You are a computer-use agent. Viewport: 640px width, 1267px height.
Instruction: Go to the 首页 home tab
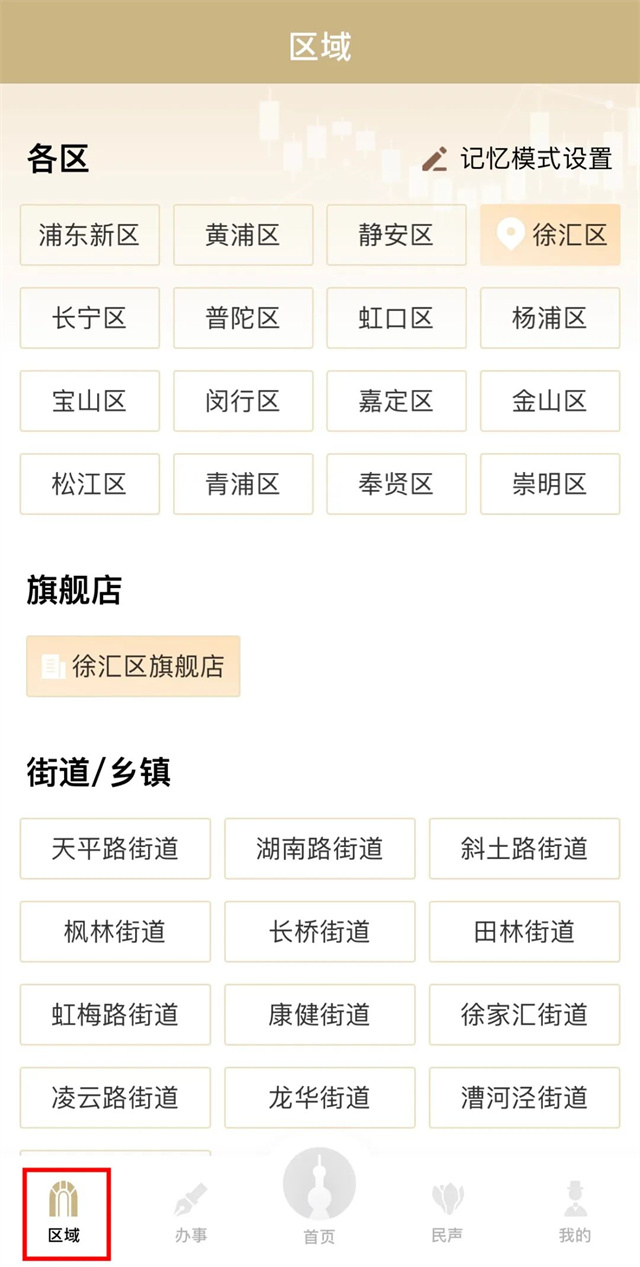point(320,1198)
